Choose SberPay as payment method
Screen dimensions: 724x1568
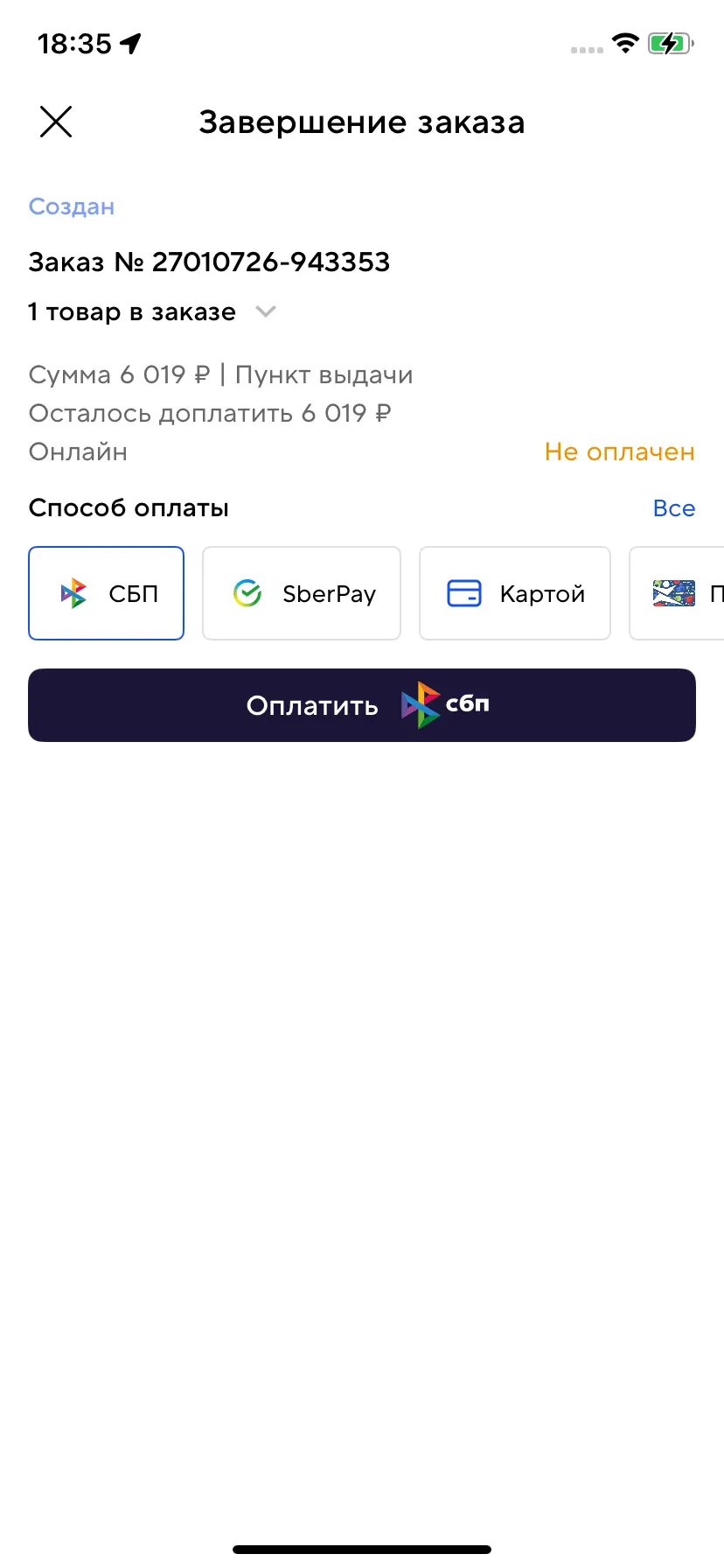click(x=302, y=593)
